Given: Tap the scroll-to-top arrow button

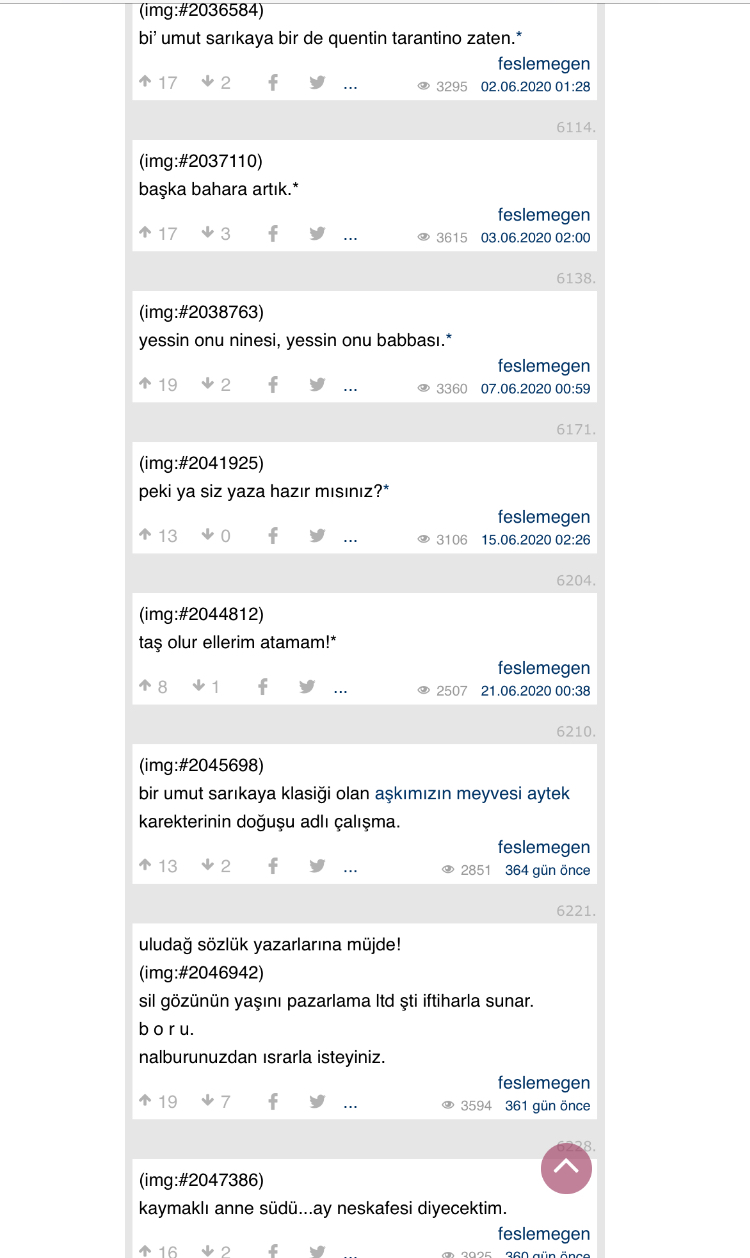Looking at the screenshot, I should pos(566,1168).
